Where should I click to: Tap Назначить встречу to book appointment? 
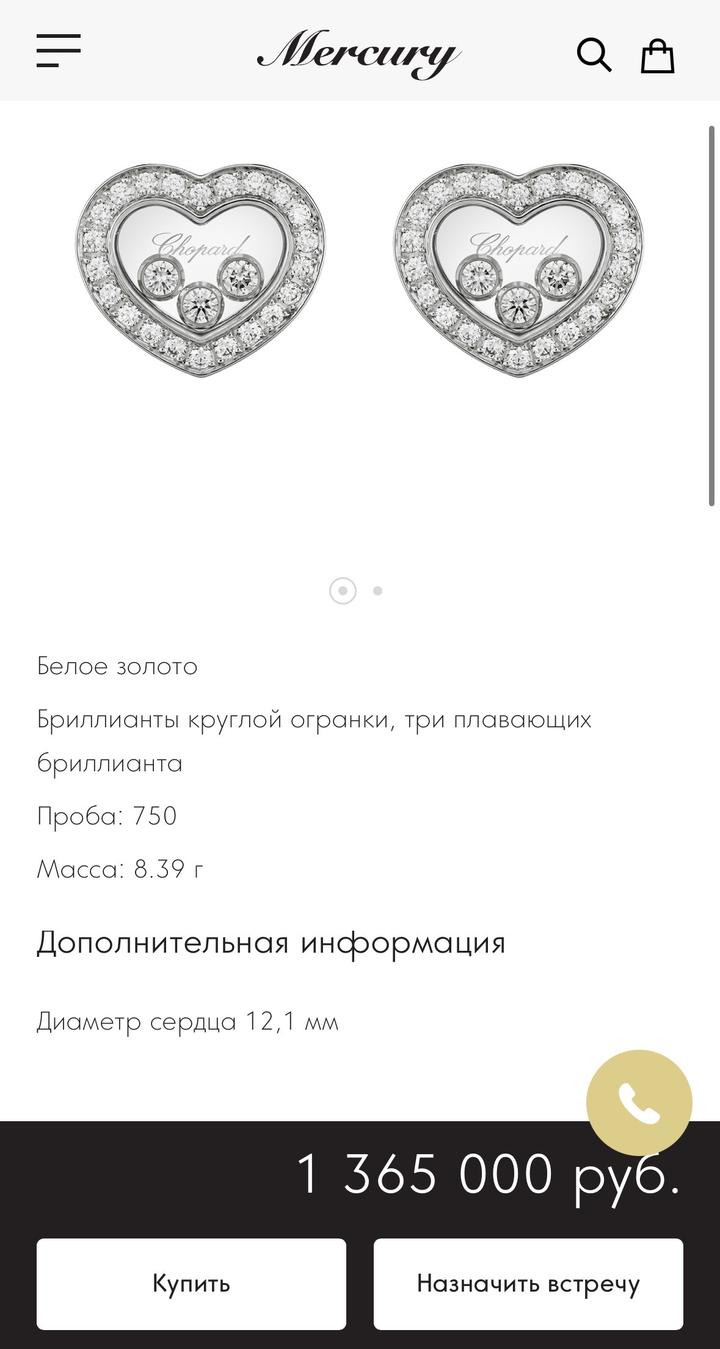pyautogui.click(x=528, y=1283)
